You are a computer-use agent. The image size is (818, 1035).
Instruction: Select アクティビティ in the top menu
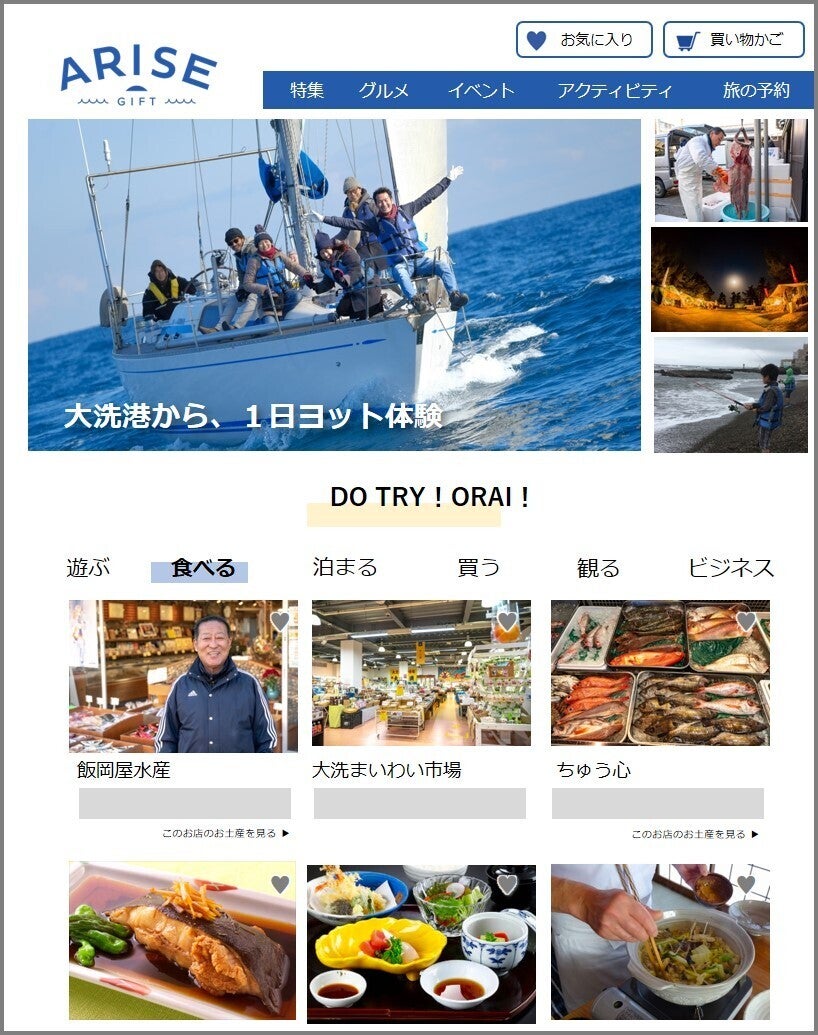pos(614,90)
